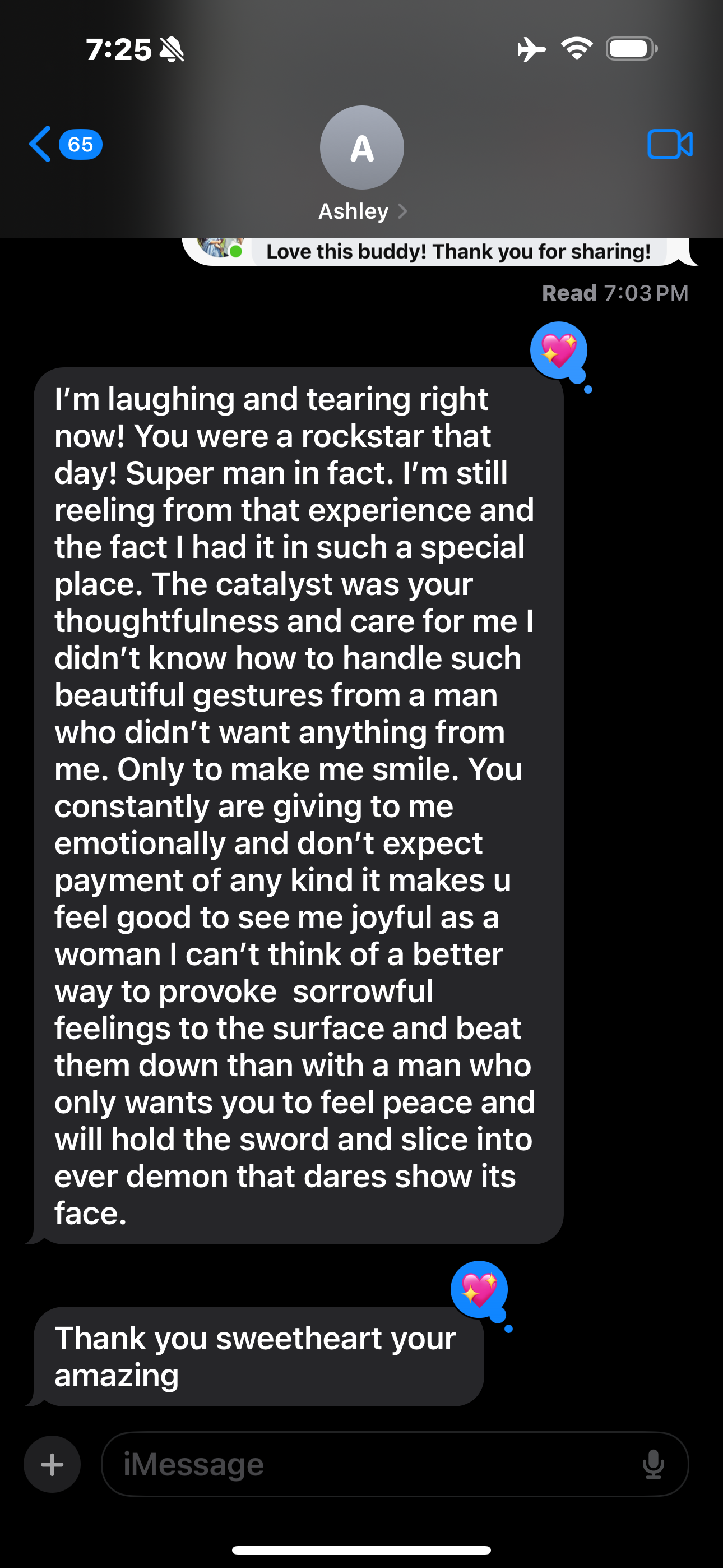Image resolution: width=723 pixels, height=1568 pixels.
Task: Record an audio message with microphone
Action: (653, 1464)
